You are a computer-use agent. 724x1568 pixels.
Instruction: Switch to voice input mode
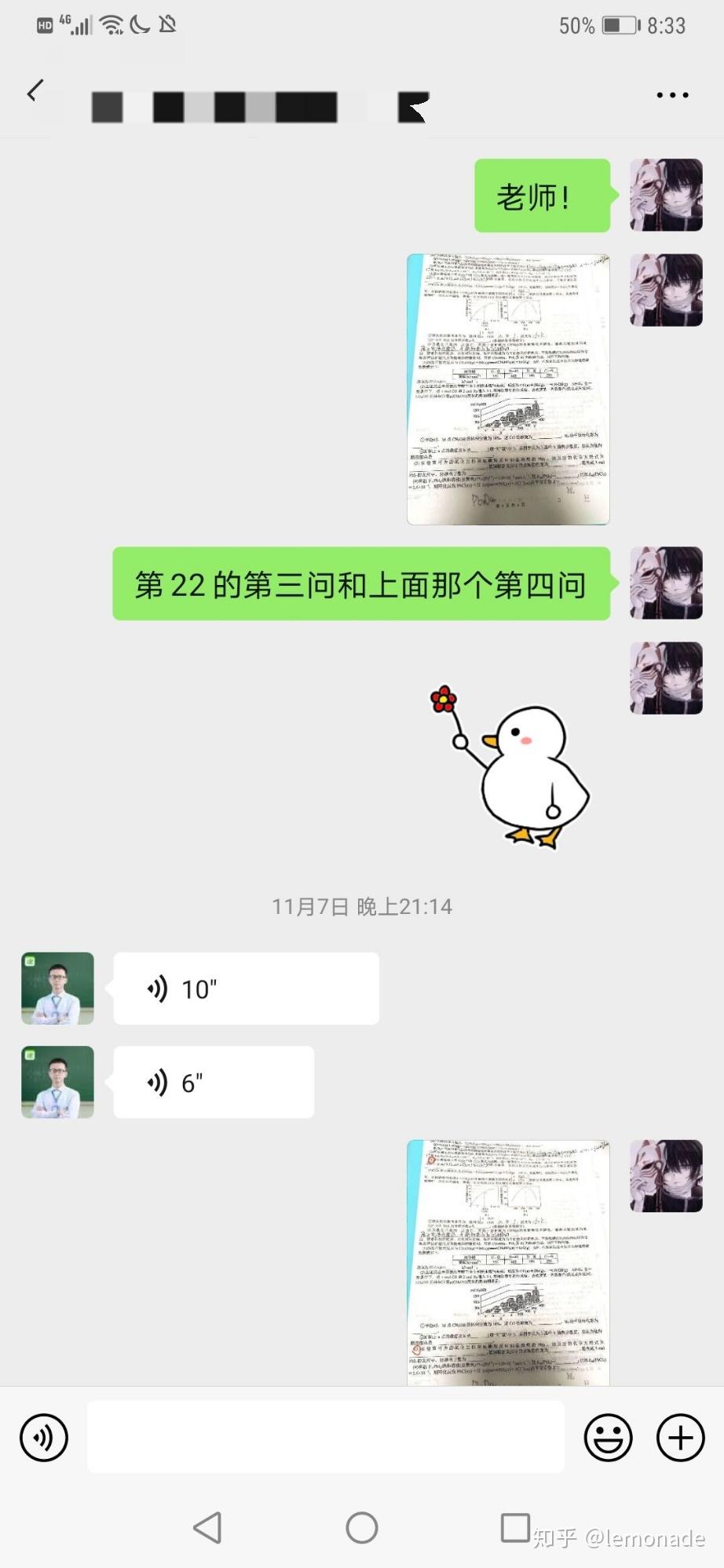click(44, 1438)
